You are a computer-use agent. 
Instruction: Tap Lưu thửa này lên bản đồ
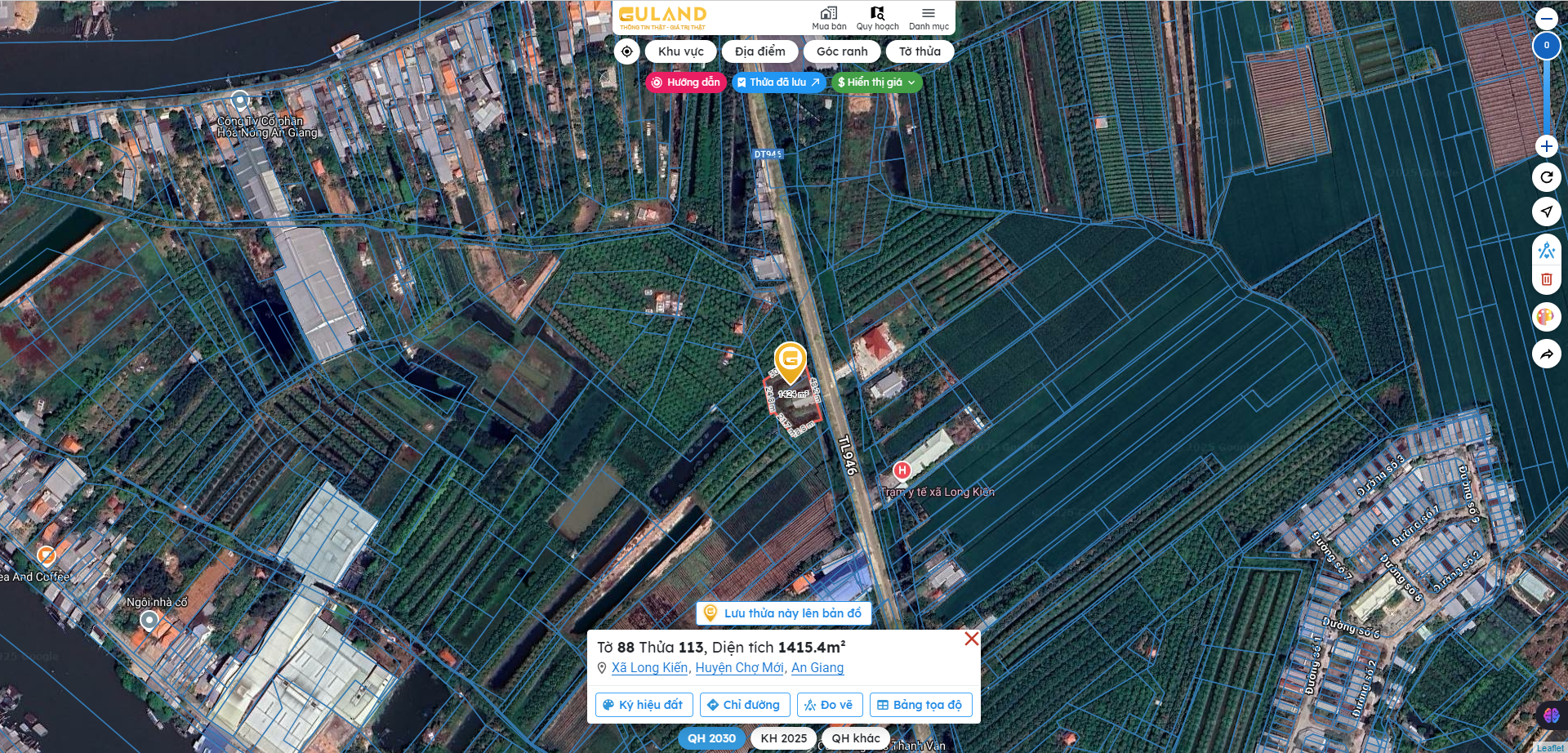coord(783,613)
